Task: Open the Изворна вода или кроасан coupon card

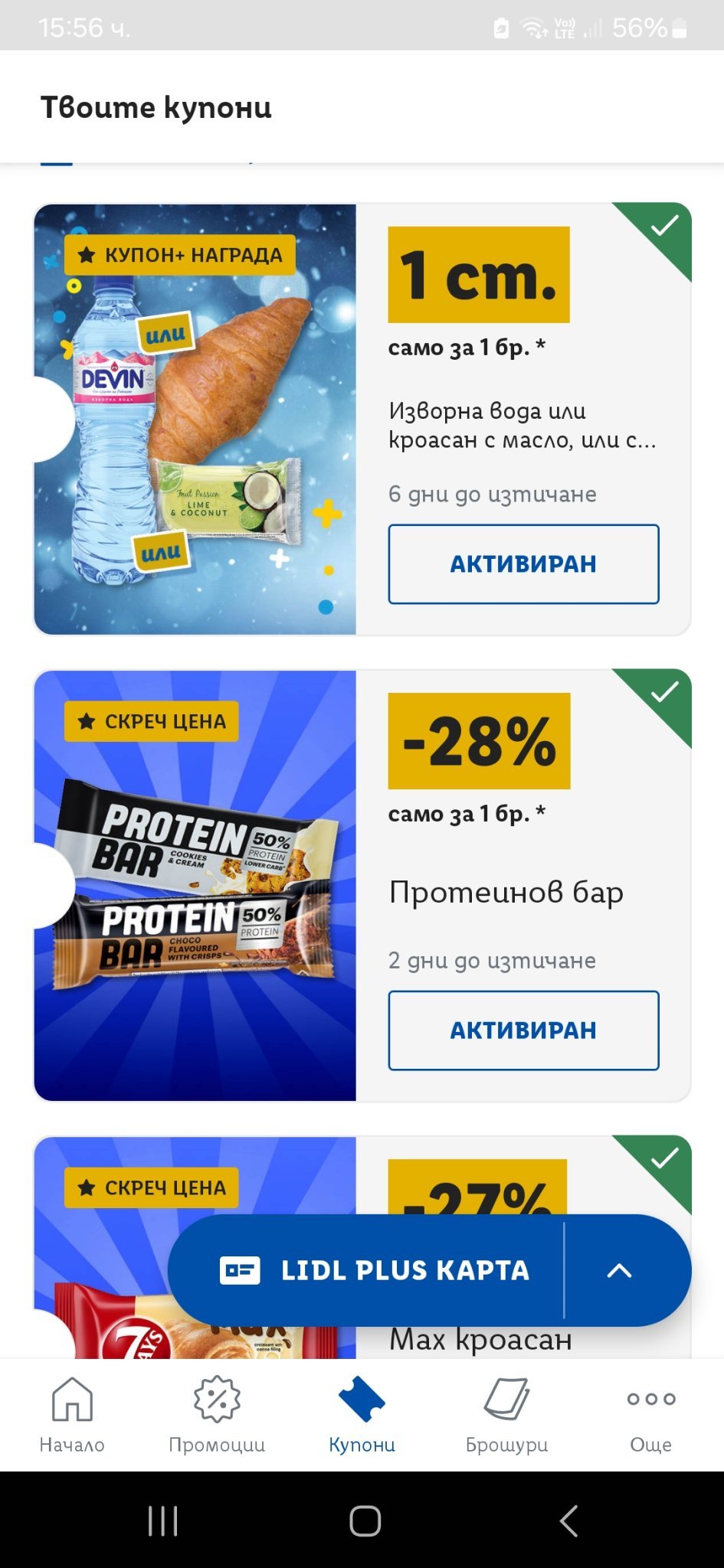Action: pyautogui.click(x=521, y=426)
